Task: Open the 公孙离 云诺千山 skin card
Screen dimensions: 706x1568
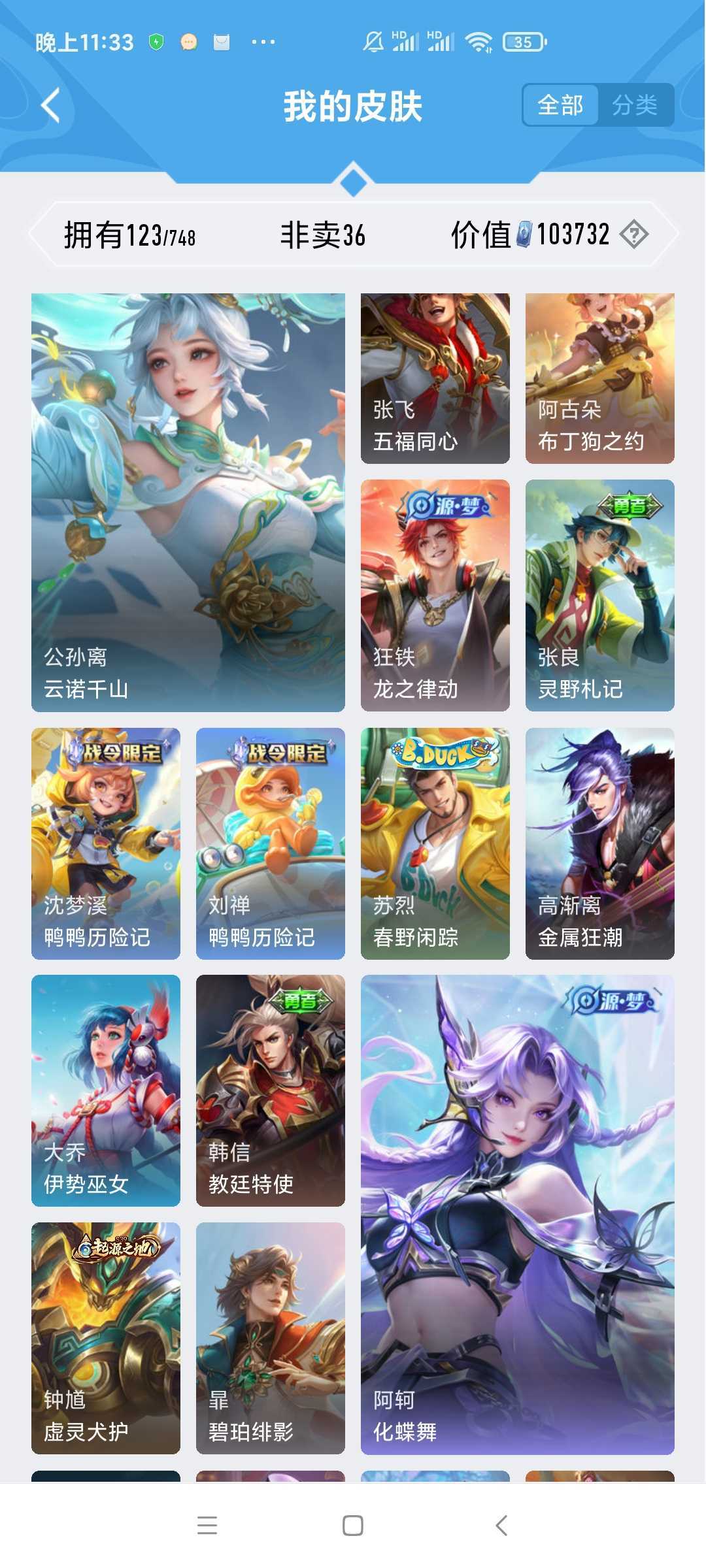Action: (x=188, y=502)
